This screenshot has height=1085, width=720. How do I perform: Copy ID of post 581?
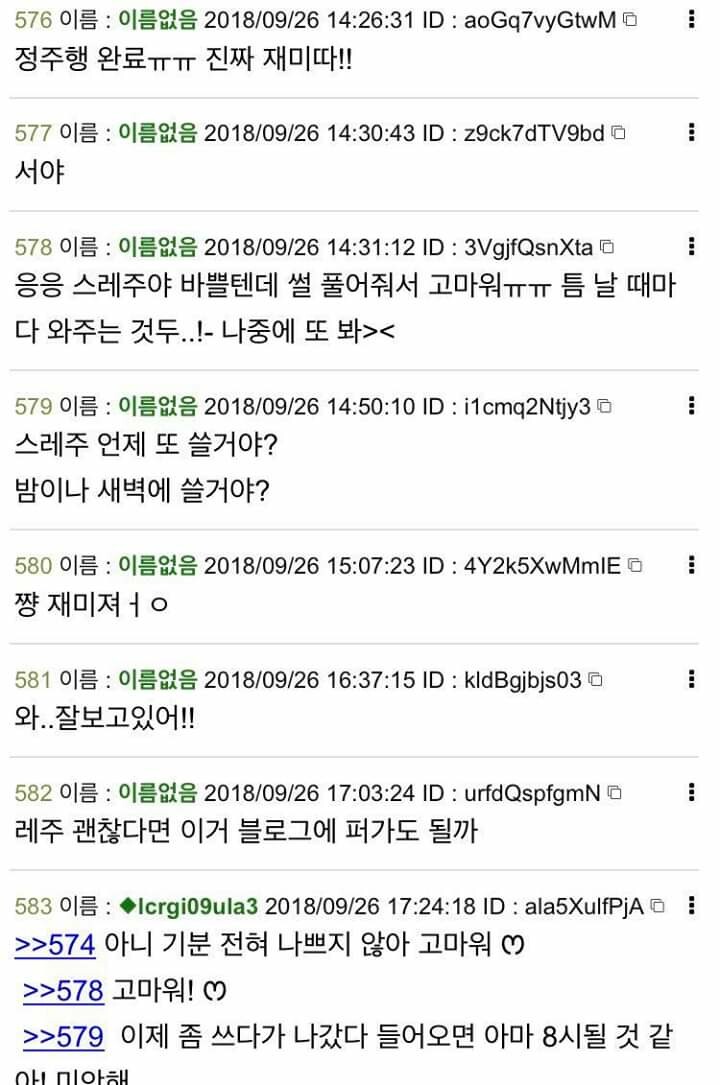click(596, 680)
